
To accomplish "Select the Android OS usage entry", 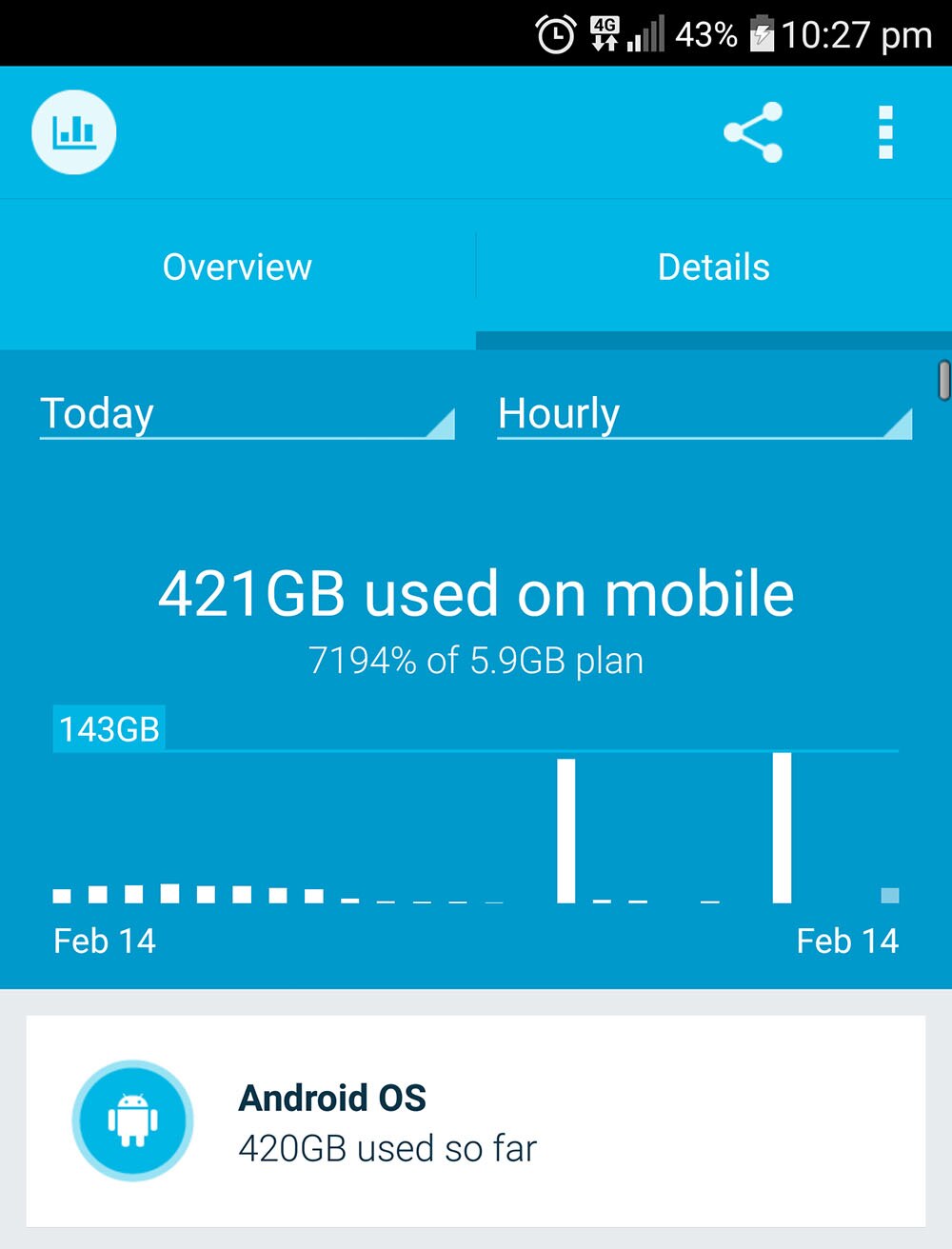I will coord(476,1121).
